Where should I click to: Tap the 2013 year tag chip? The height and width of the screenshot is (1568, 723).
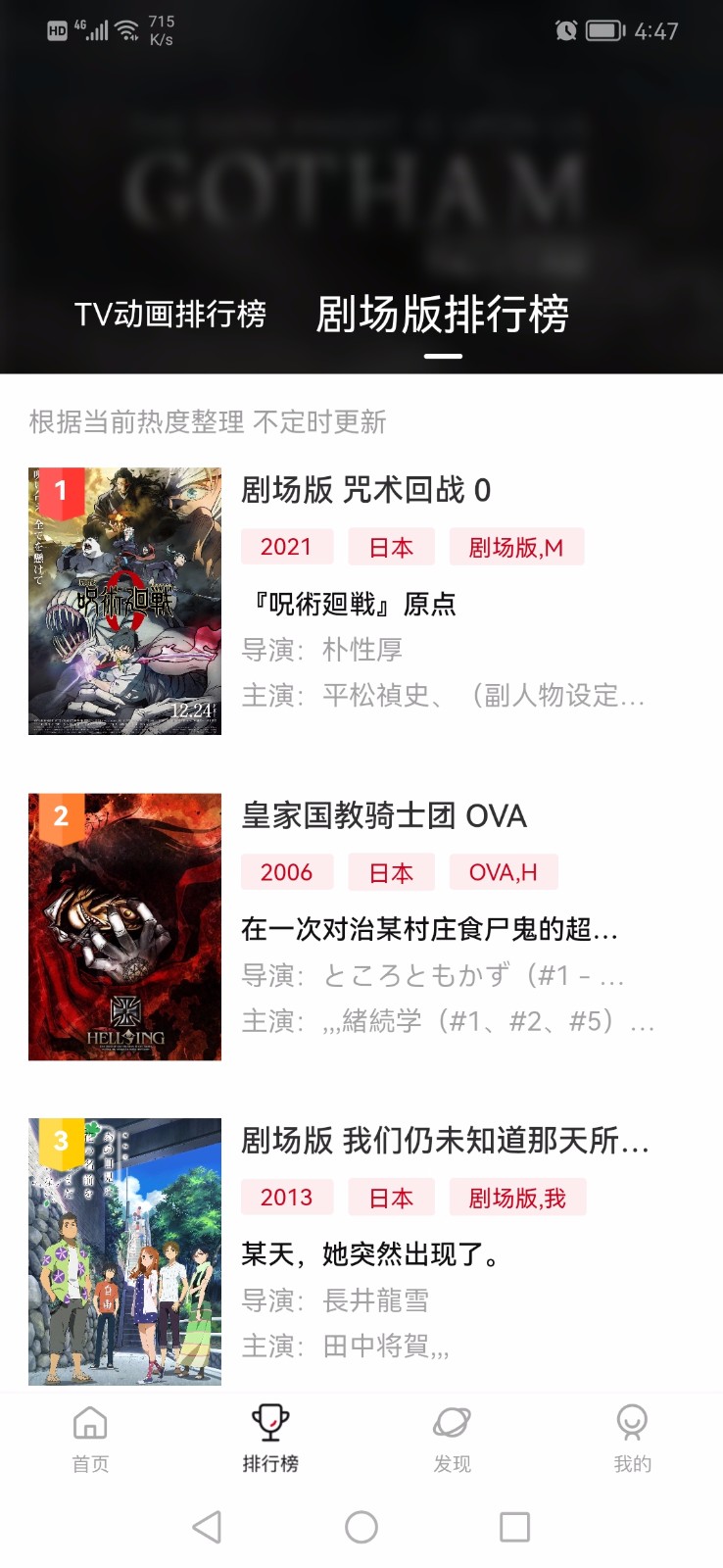[x=287, y=1197]
